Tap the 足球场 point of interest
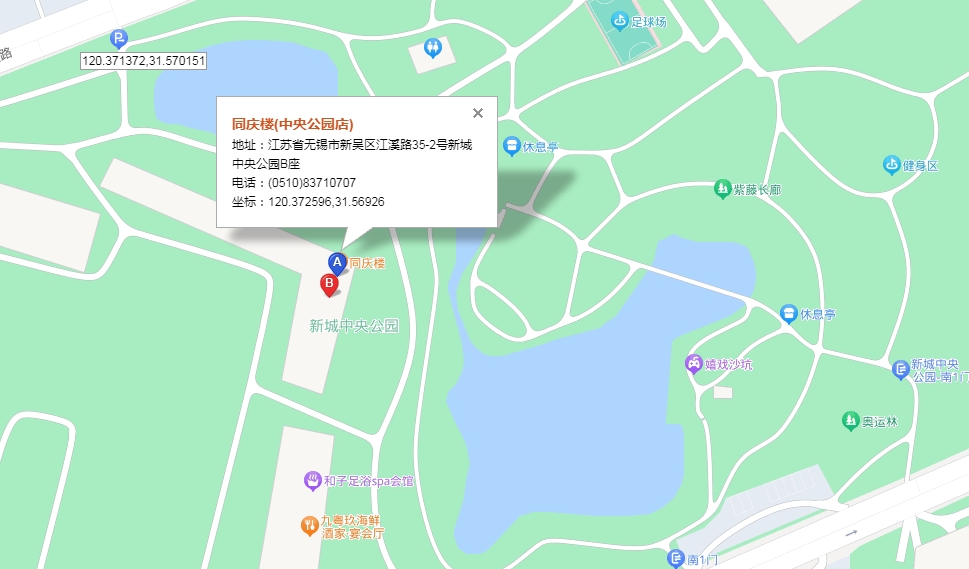Viewport: 969px width, 569px height. click(620, 20)
